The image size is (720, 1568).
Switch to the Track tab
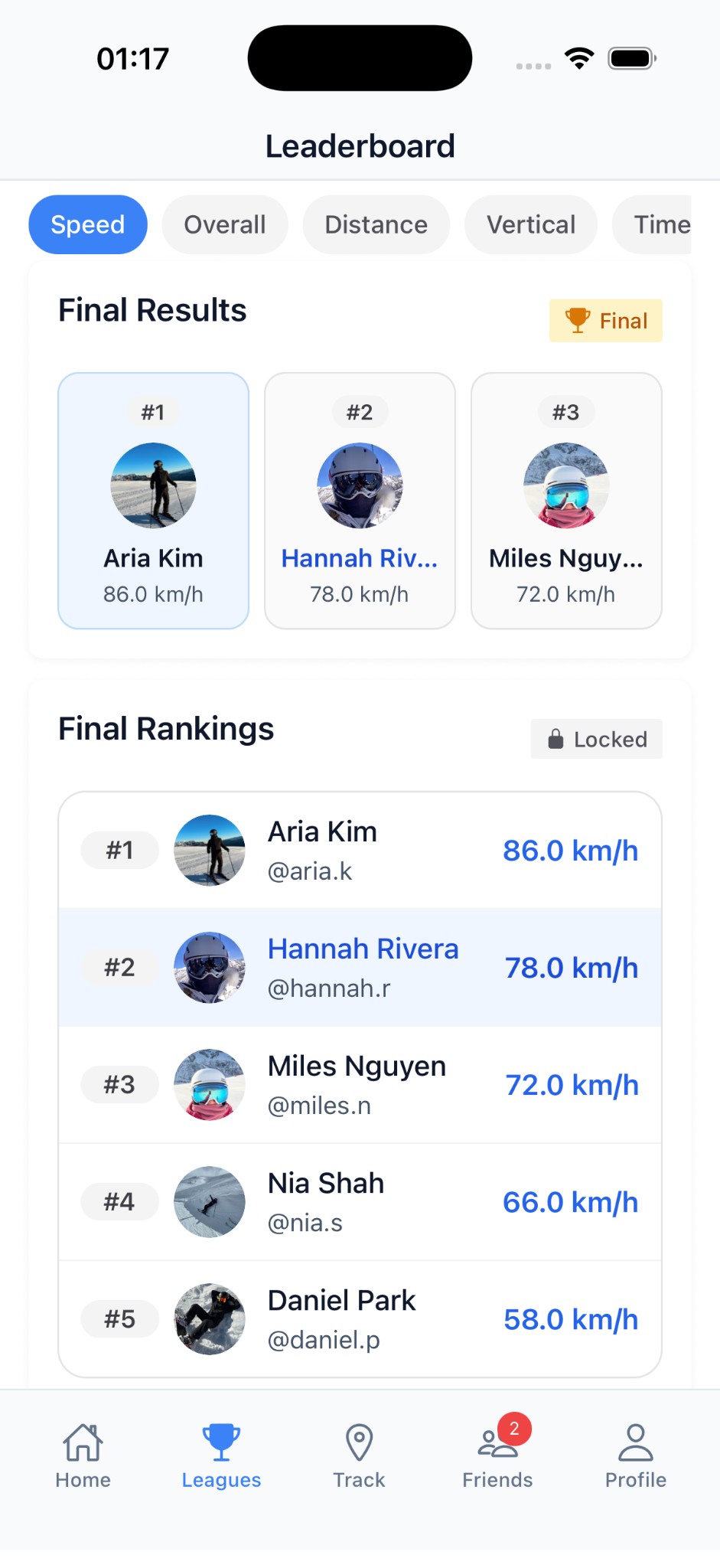359,1455
